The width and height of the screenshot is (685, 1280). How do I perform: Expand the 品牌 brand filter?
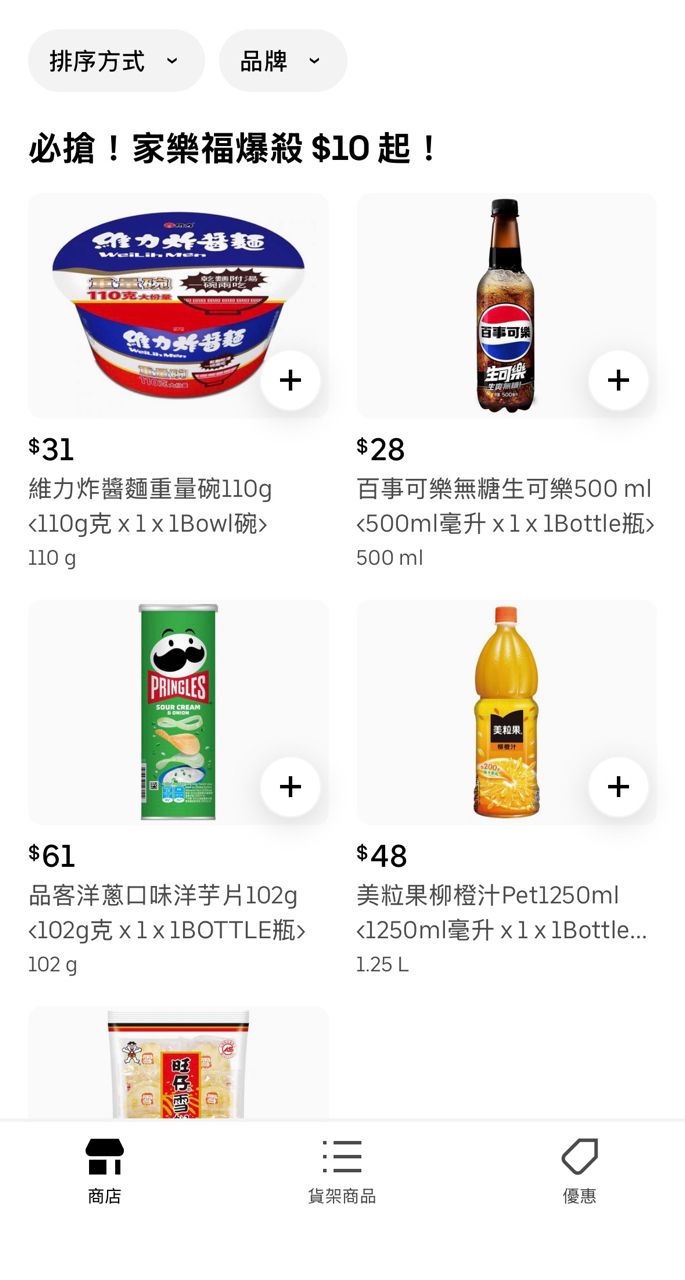282,61
